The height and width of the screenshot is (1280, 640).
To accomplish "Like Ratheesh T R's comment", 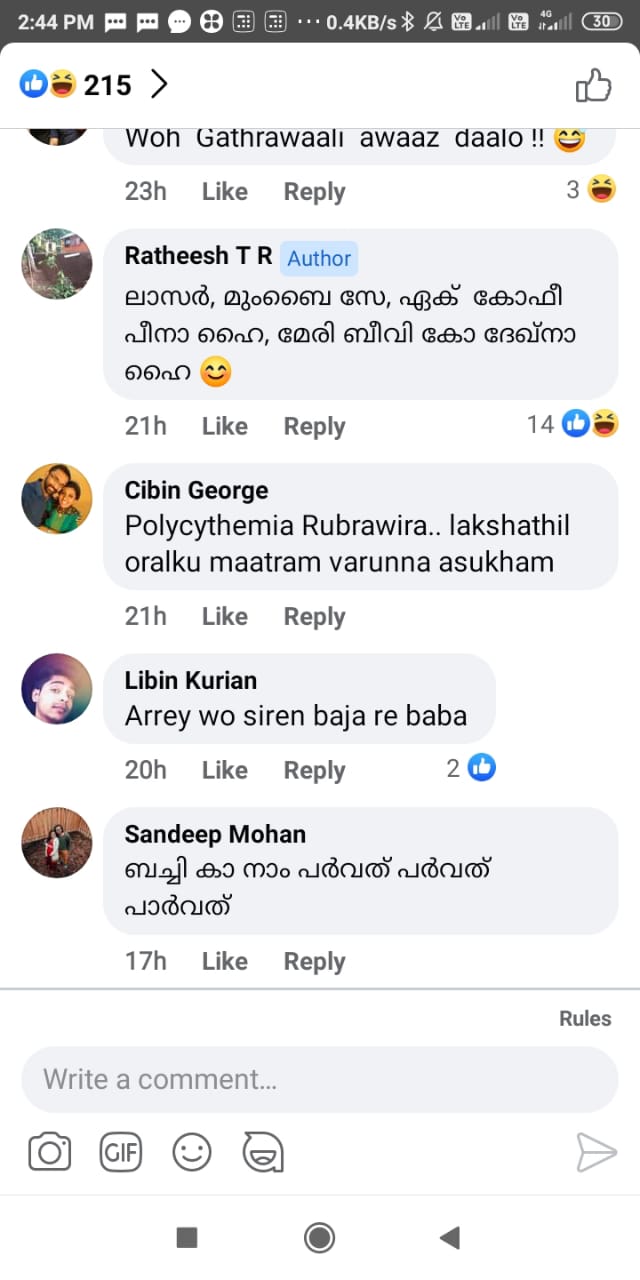I will click(x=224, y=426).
